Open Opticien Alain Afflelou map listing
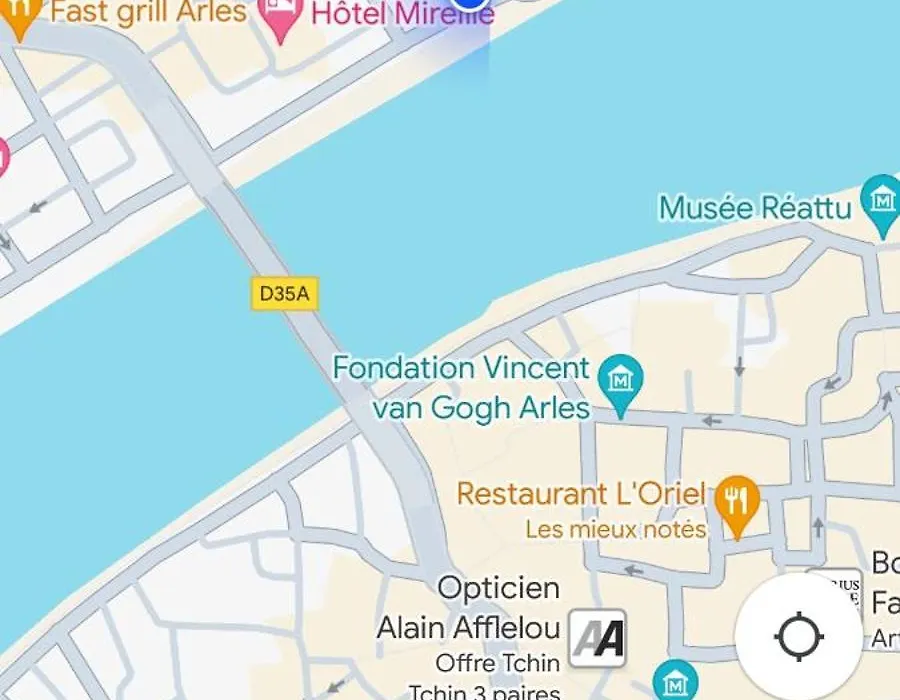The width and height of the screenshot is (900, 700). (x=598, y=637)
